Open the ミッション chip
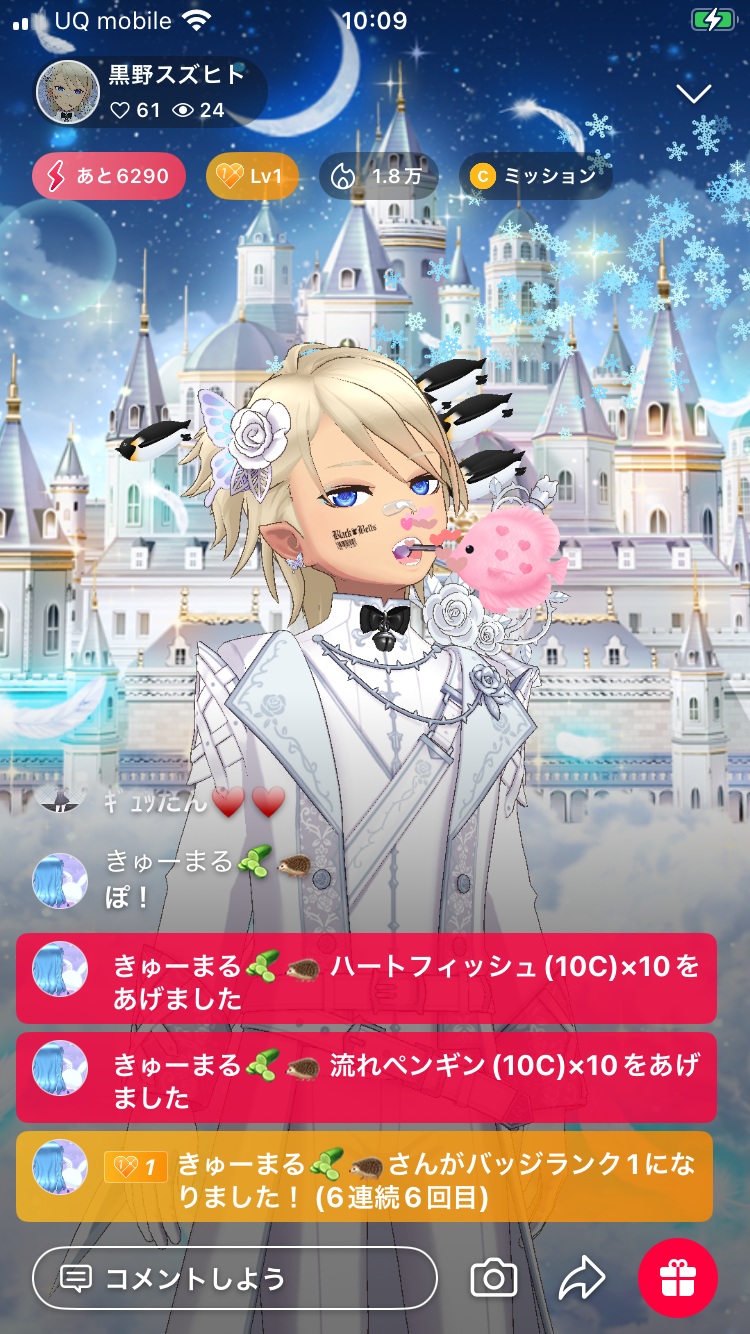This screenshot has width=750, height=1334. pos(535,177)
